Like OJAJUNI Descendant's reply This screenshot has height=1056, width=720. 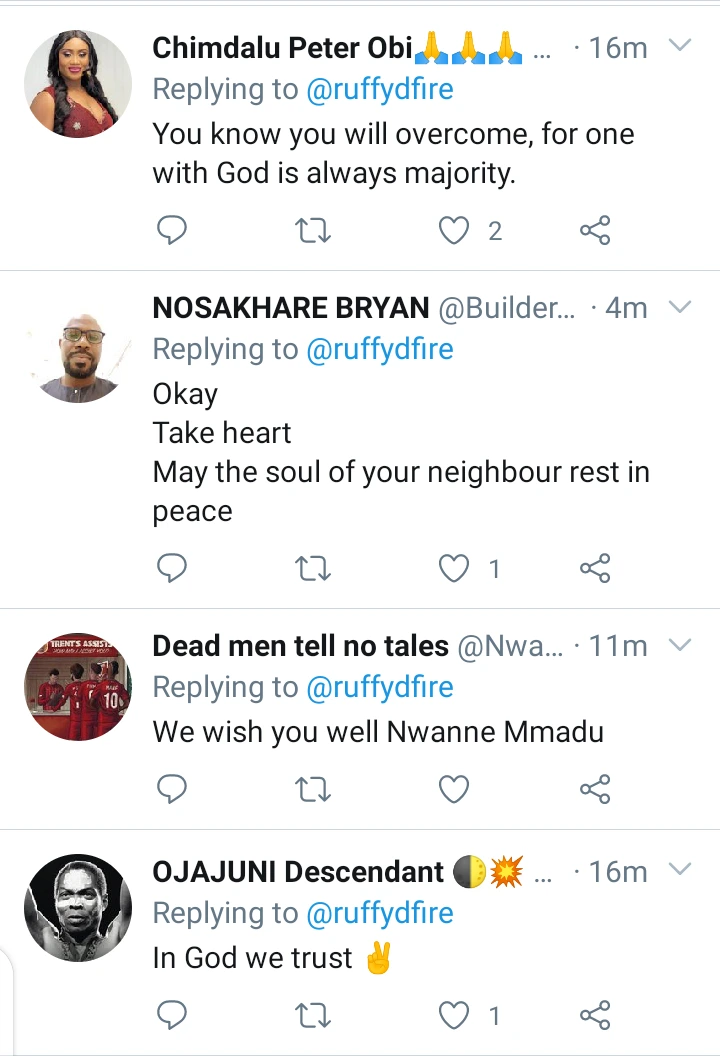(455, 1017)
